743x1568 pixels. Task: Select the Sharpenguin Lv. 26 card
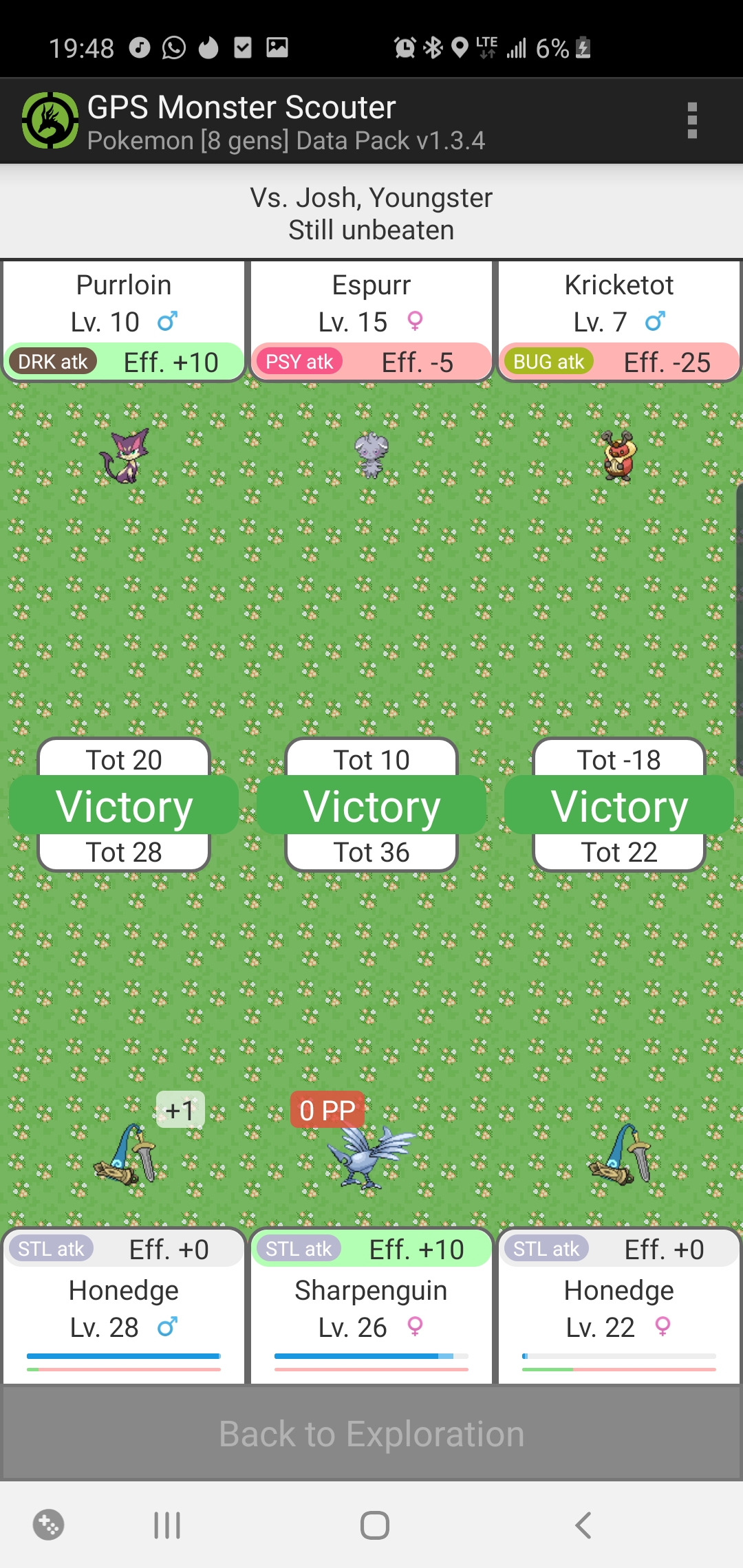(x=371, y=1307)
